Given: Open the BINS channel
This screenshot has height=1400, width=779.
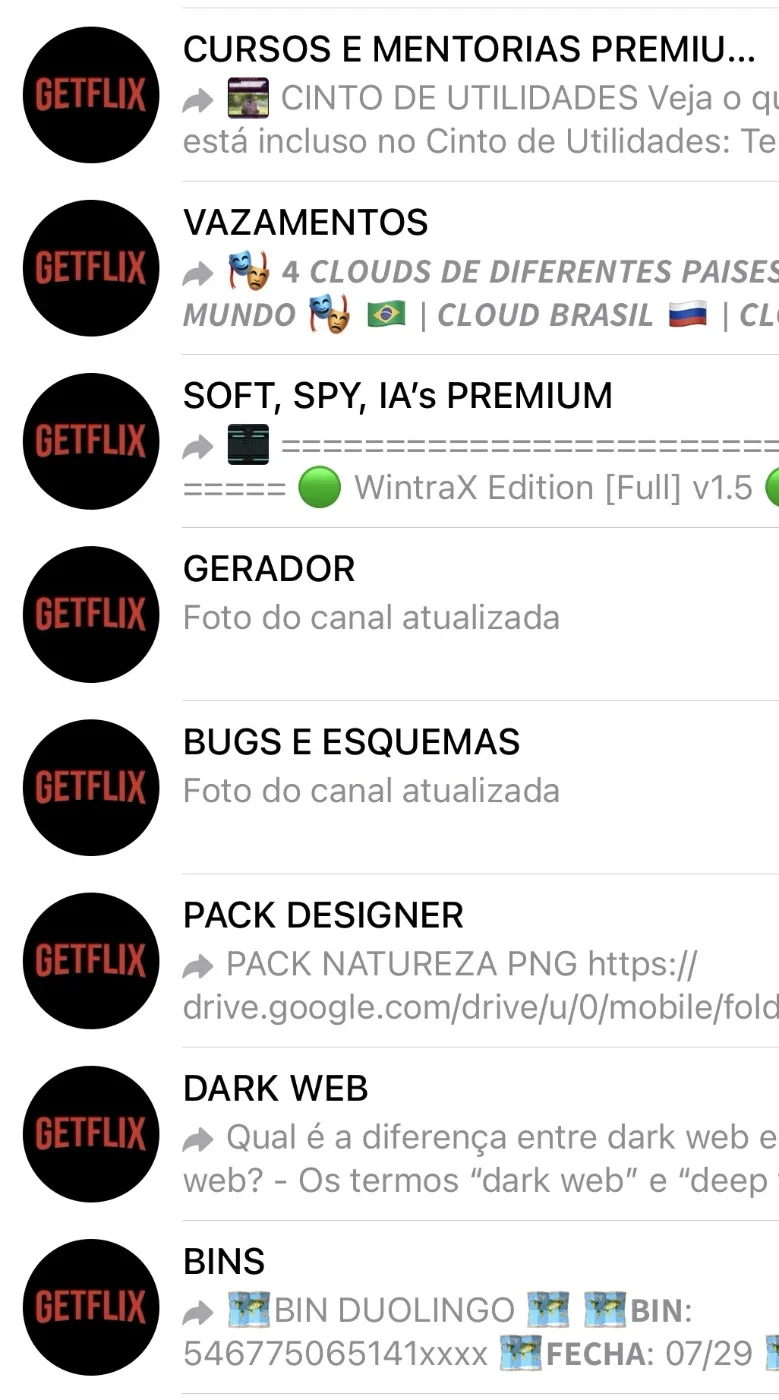Looking at the screenshot, I should [389, 1306].
